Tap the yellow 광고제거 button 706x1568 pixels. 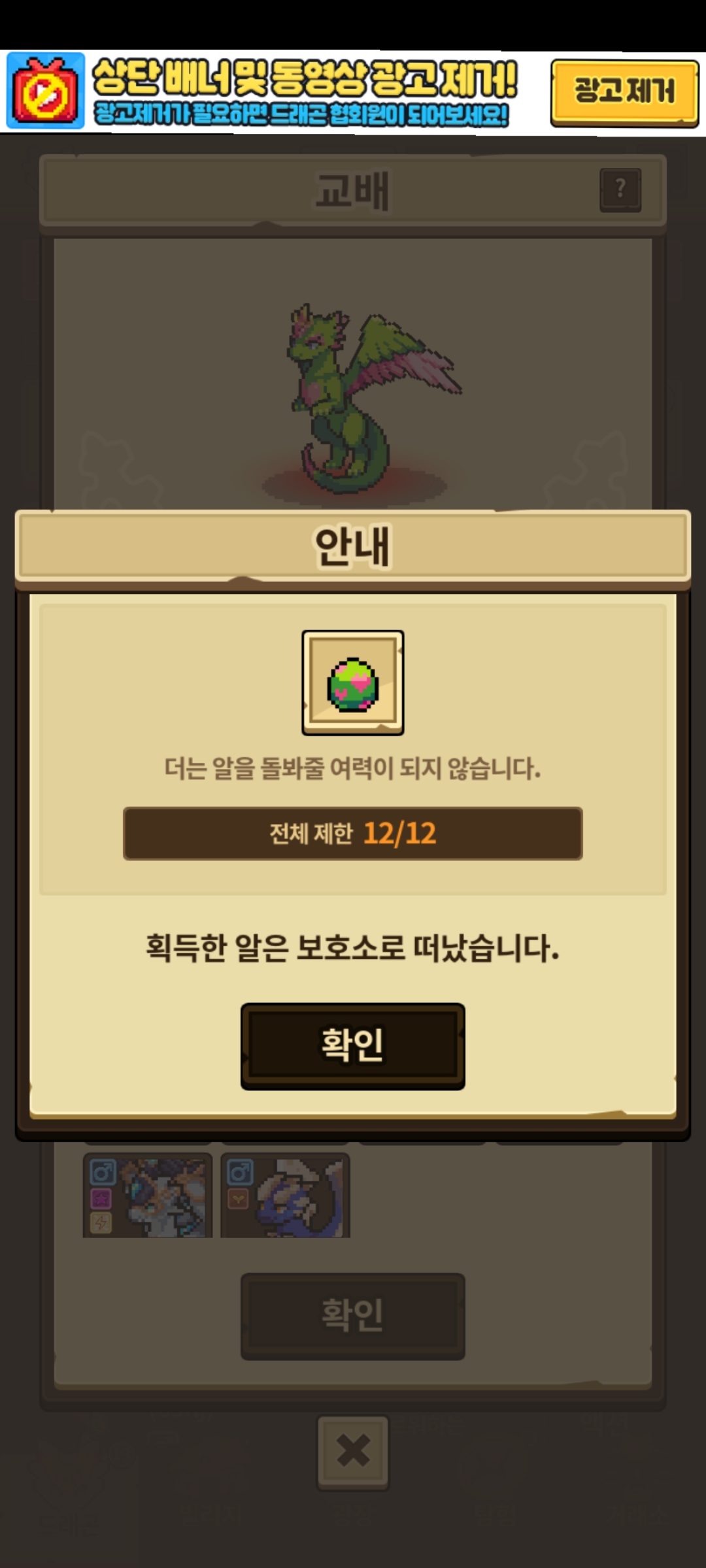click(624, 92)
